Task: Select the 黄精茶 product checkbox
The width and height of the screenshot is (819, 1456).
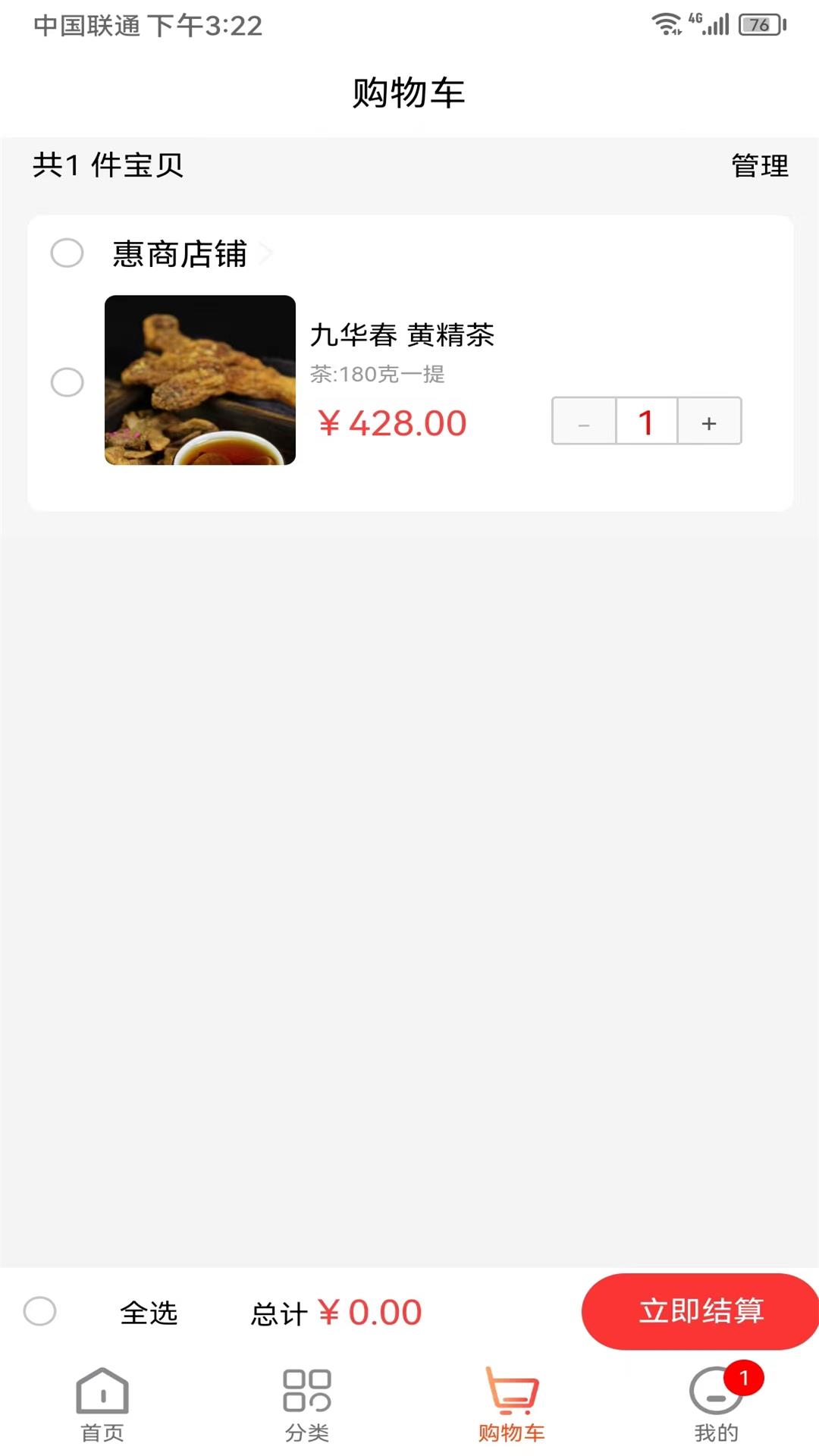Action: (67, 383)
